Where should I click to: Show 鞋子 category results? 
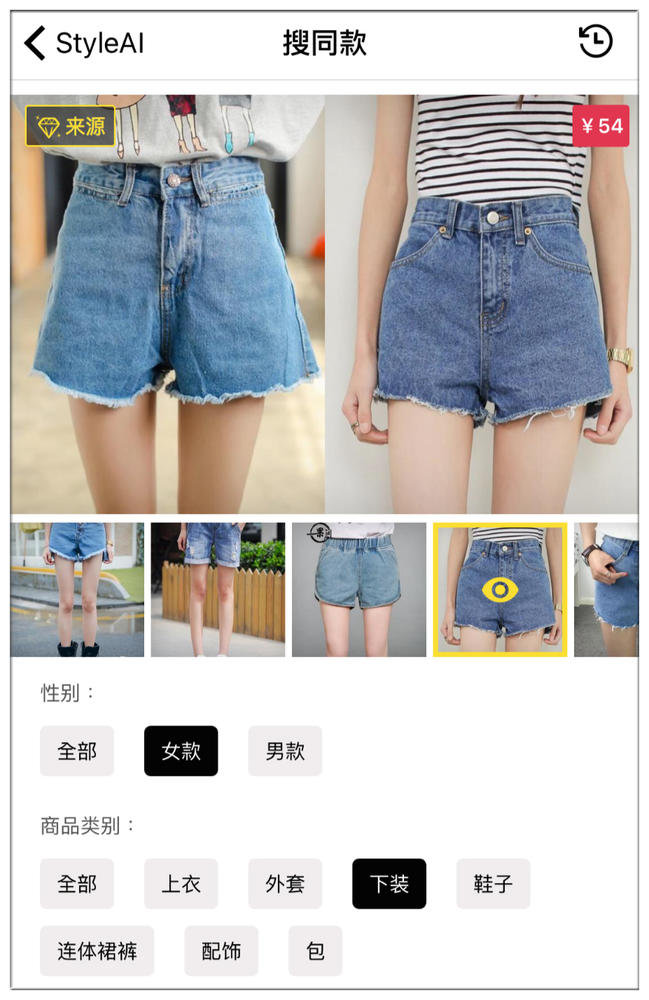point(493,884)
